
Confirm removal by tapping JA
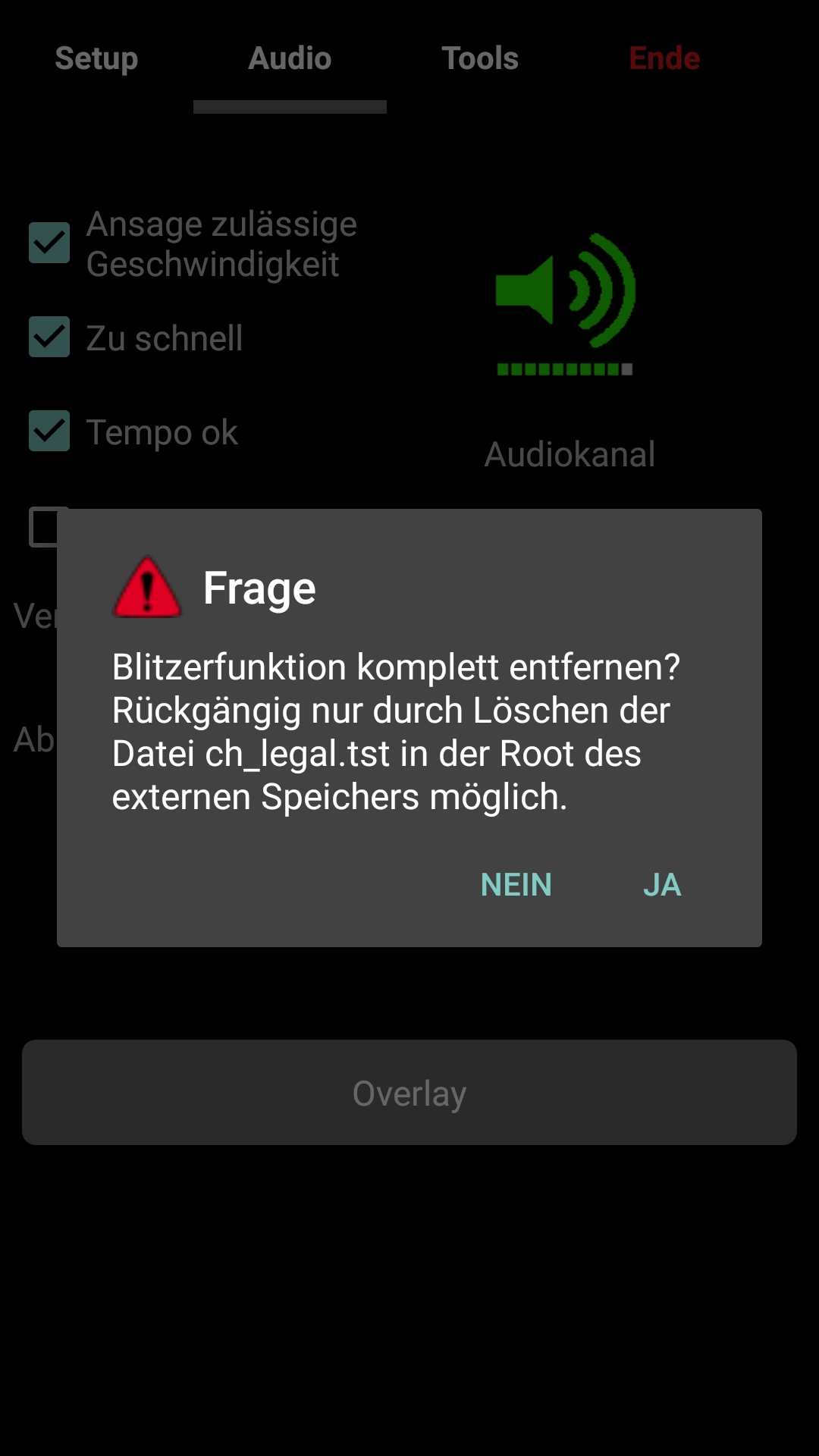point(662,885)
